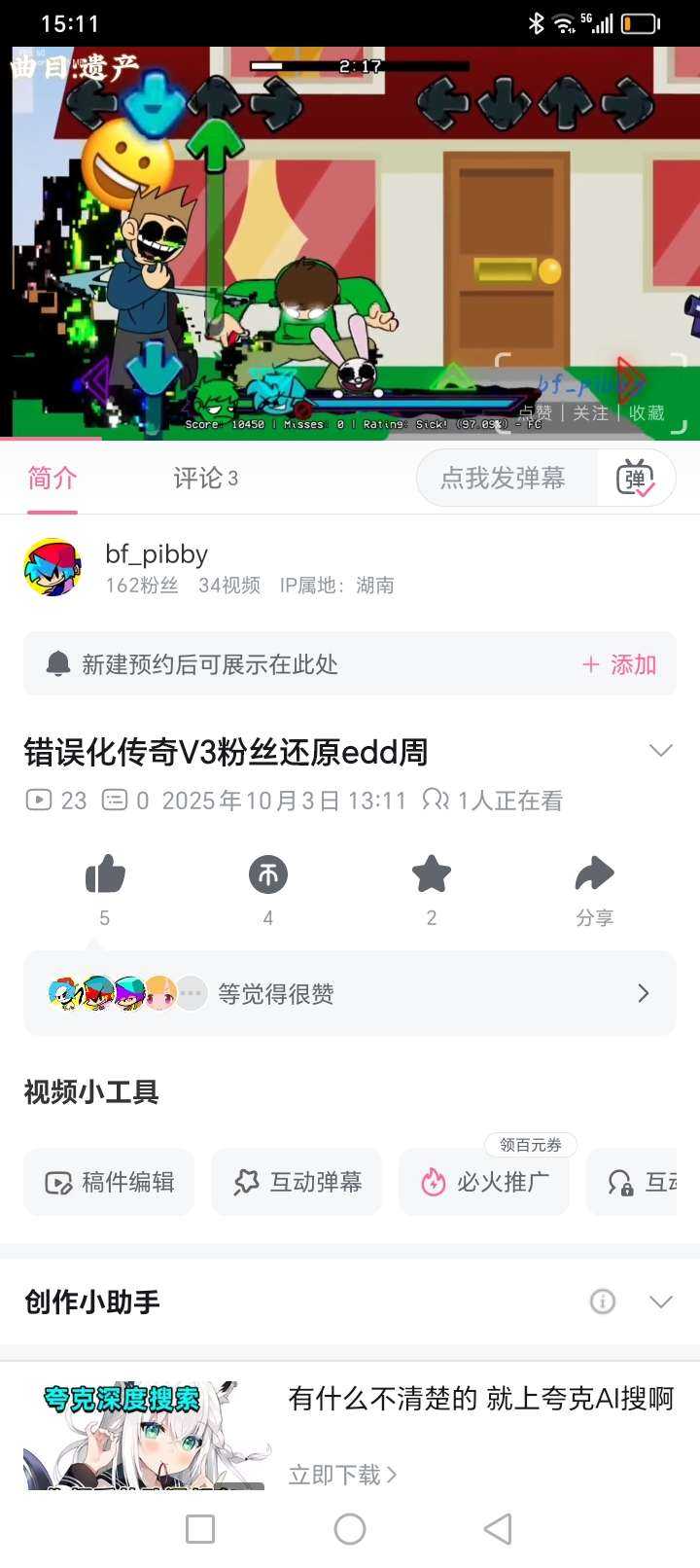Open the 等觉得很赞 likers list
Viewport: 700px width, 1568px height.
point(350,993)
